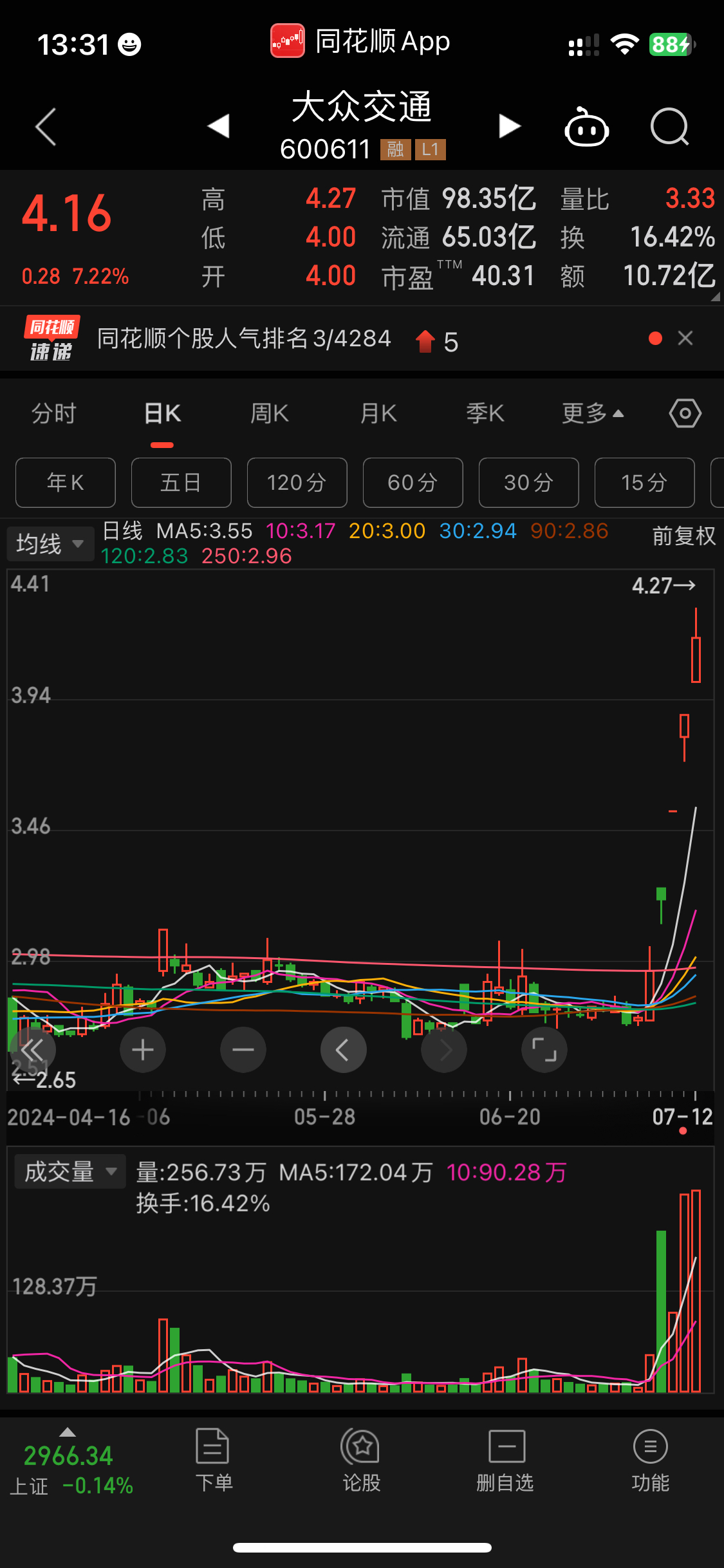The image size is (724, 1568).
Task: Open the 均线 indicator dropdown
Action: (x=50, y=543)
